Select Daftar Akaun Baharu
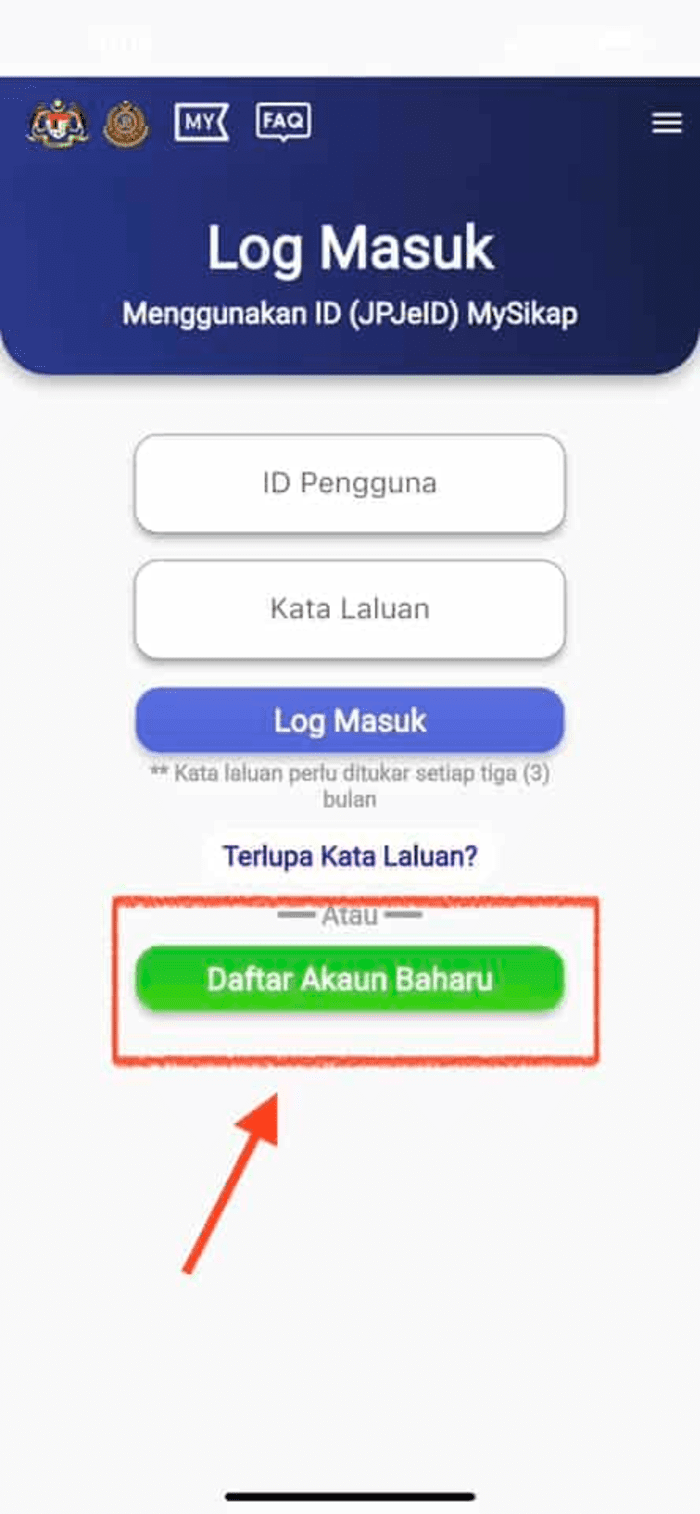Screen dimensions: 700x1514 [x=350, y=978]
